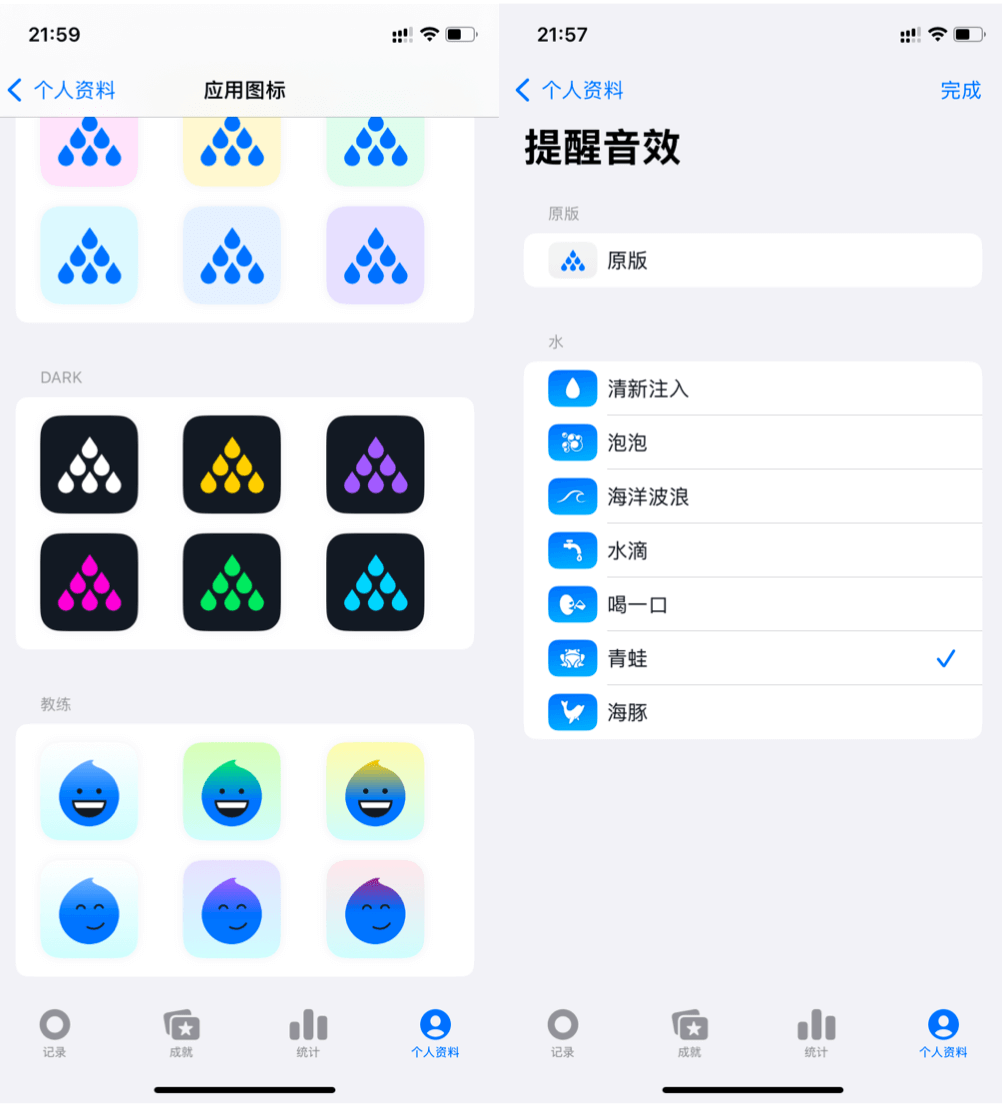Pick the 泡泡 sound effect

click(x=752, y=443)
